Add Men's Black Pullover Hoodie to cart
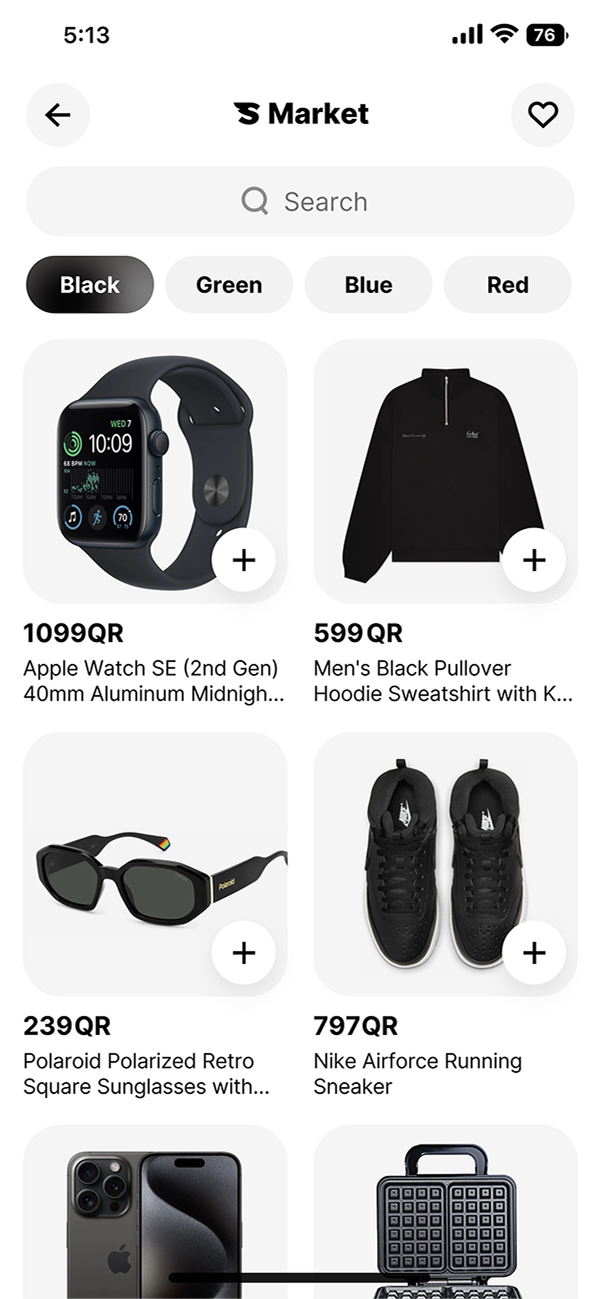Screen dimensions: 601x1299 (x=534, y=560)
